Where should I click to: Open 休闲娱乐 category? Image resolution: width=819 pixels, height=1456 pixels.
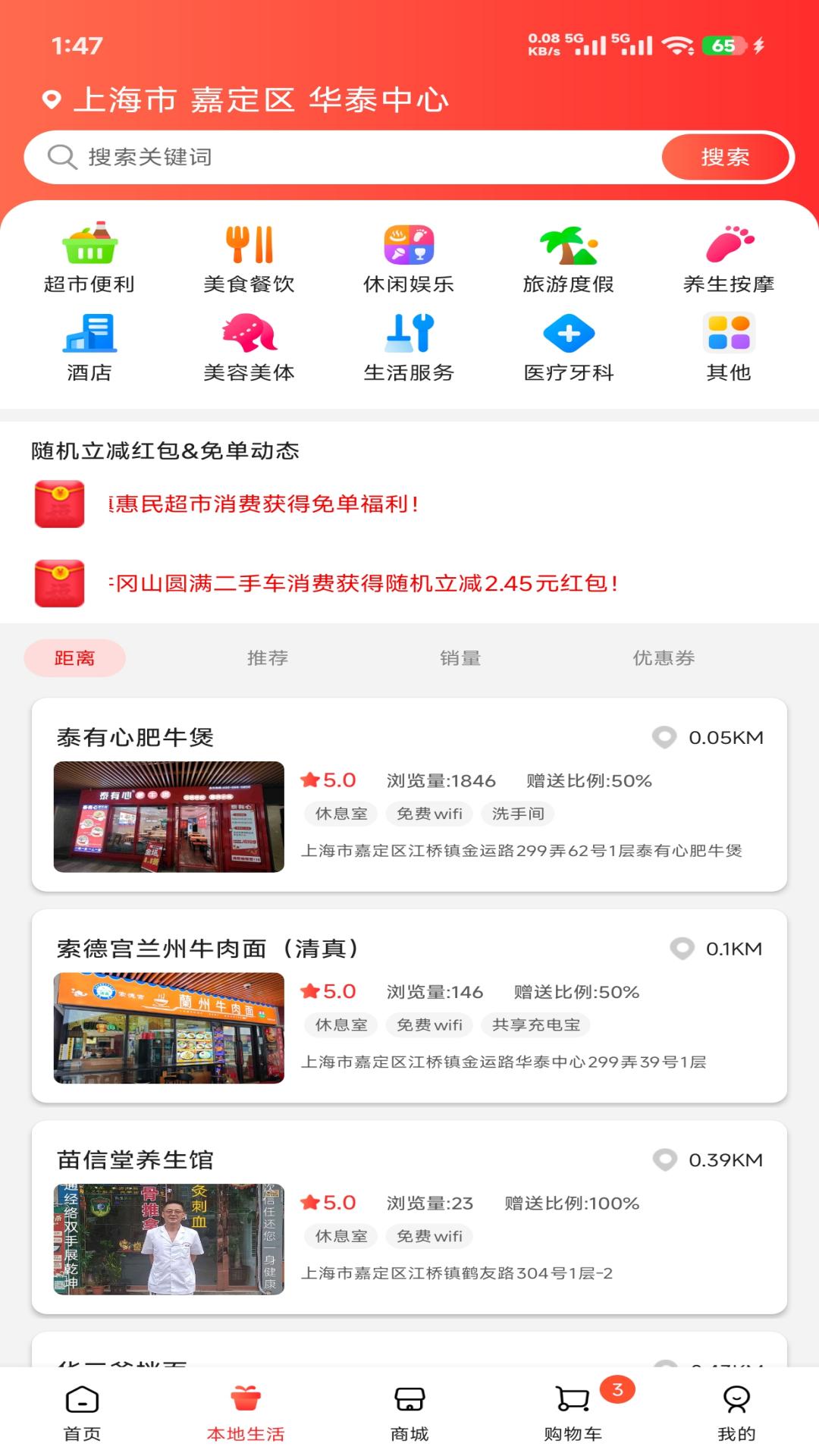pos(409,258)
